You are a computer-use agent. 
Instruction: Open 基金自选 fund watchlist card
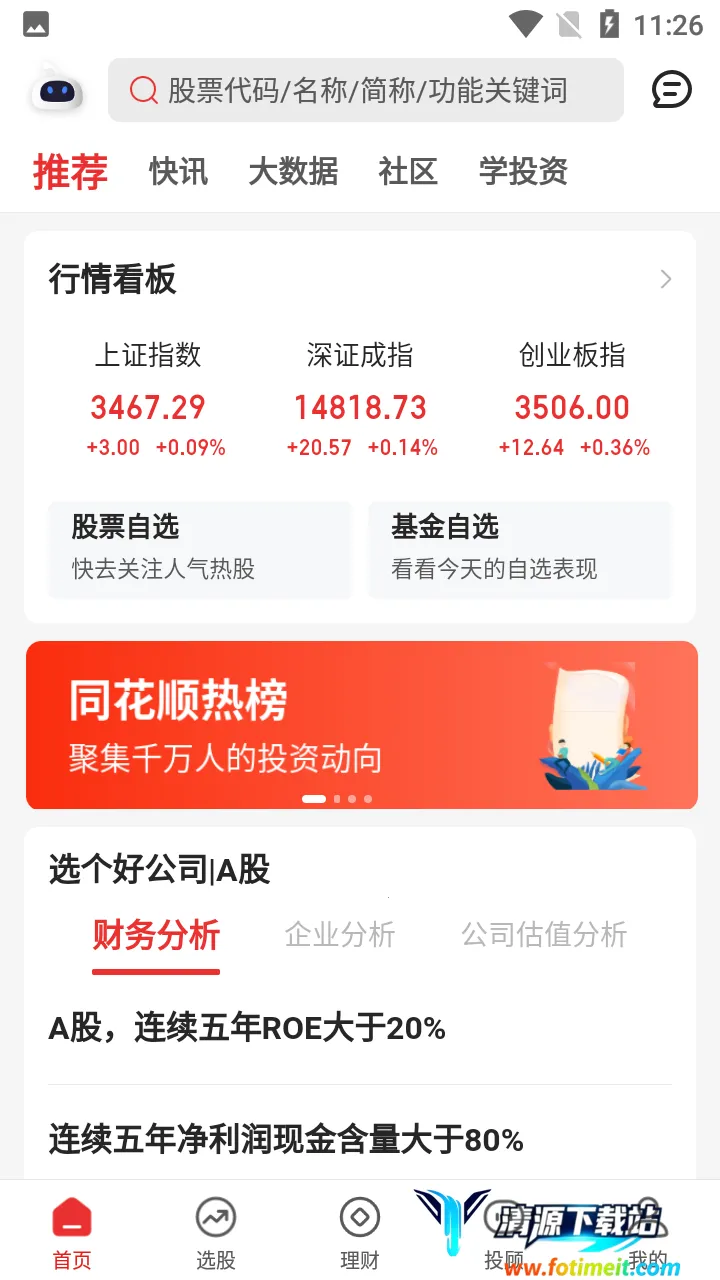(x=520, y=548)
